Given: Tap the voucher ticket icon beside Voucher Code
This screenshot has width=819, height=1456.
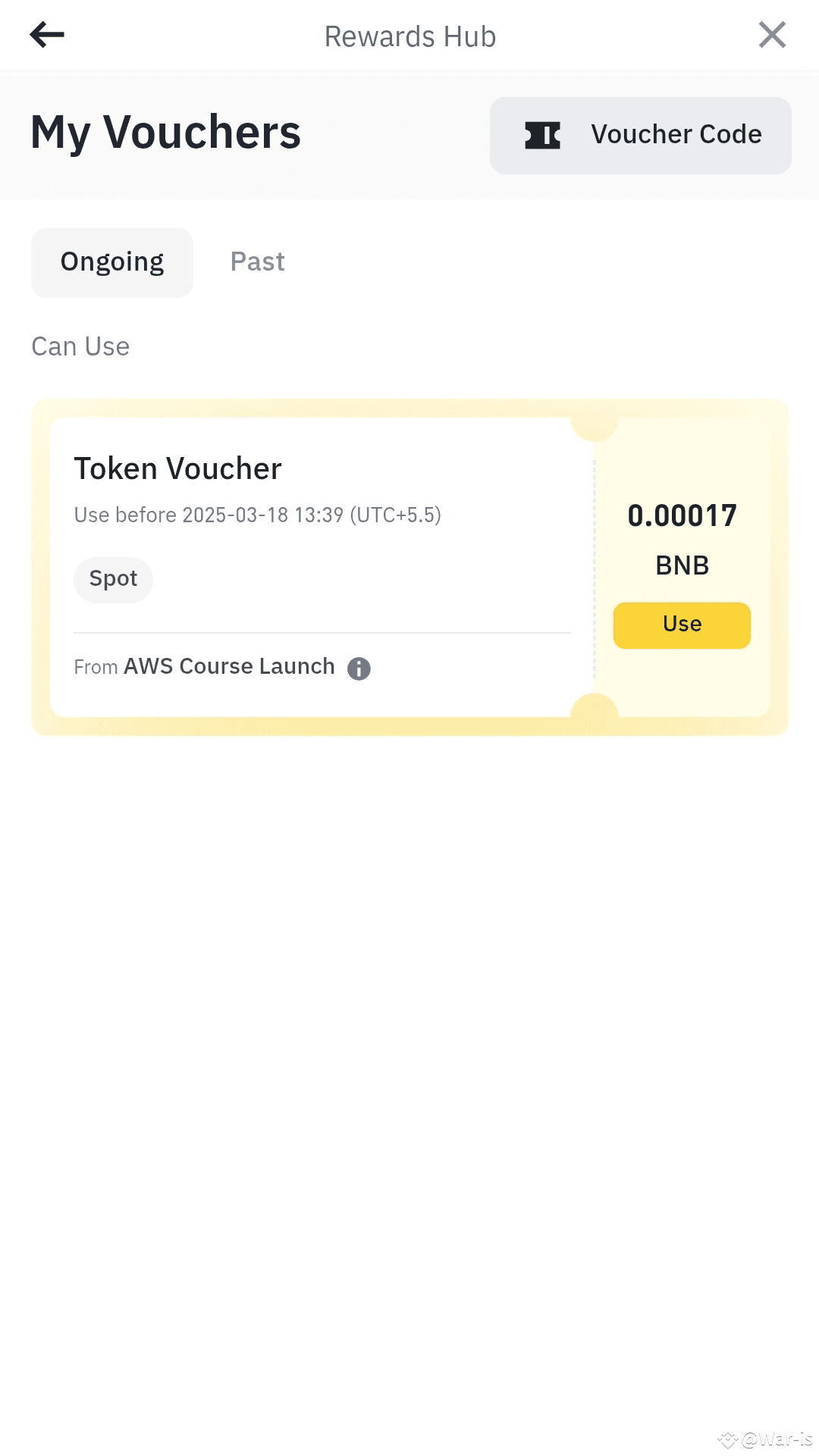Looking at the screenshot, I should (543, 135).
